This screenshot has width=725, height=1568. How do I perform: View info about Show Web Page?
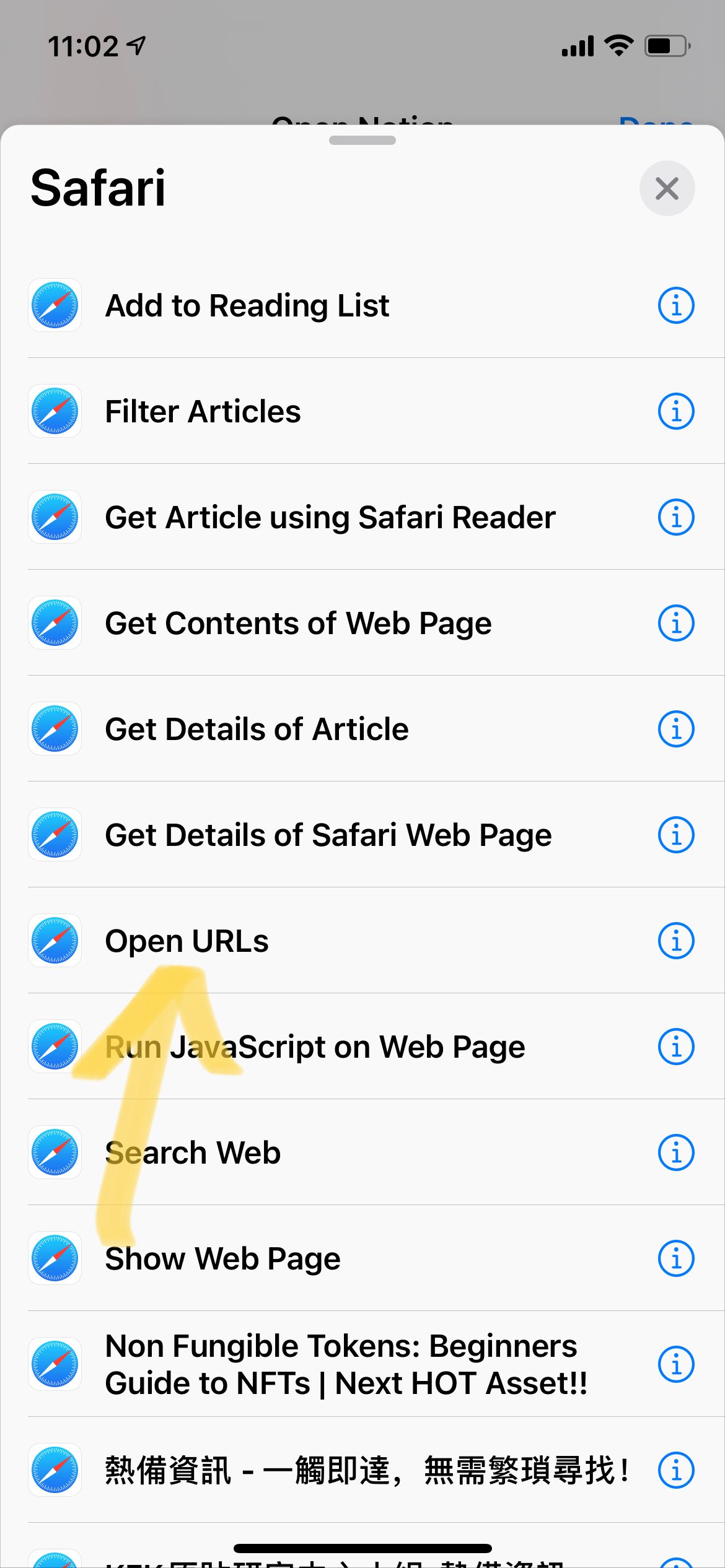tap(675, 1258)
